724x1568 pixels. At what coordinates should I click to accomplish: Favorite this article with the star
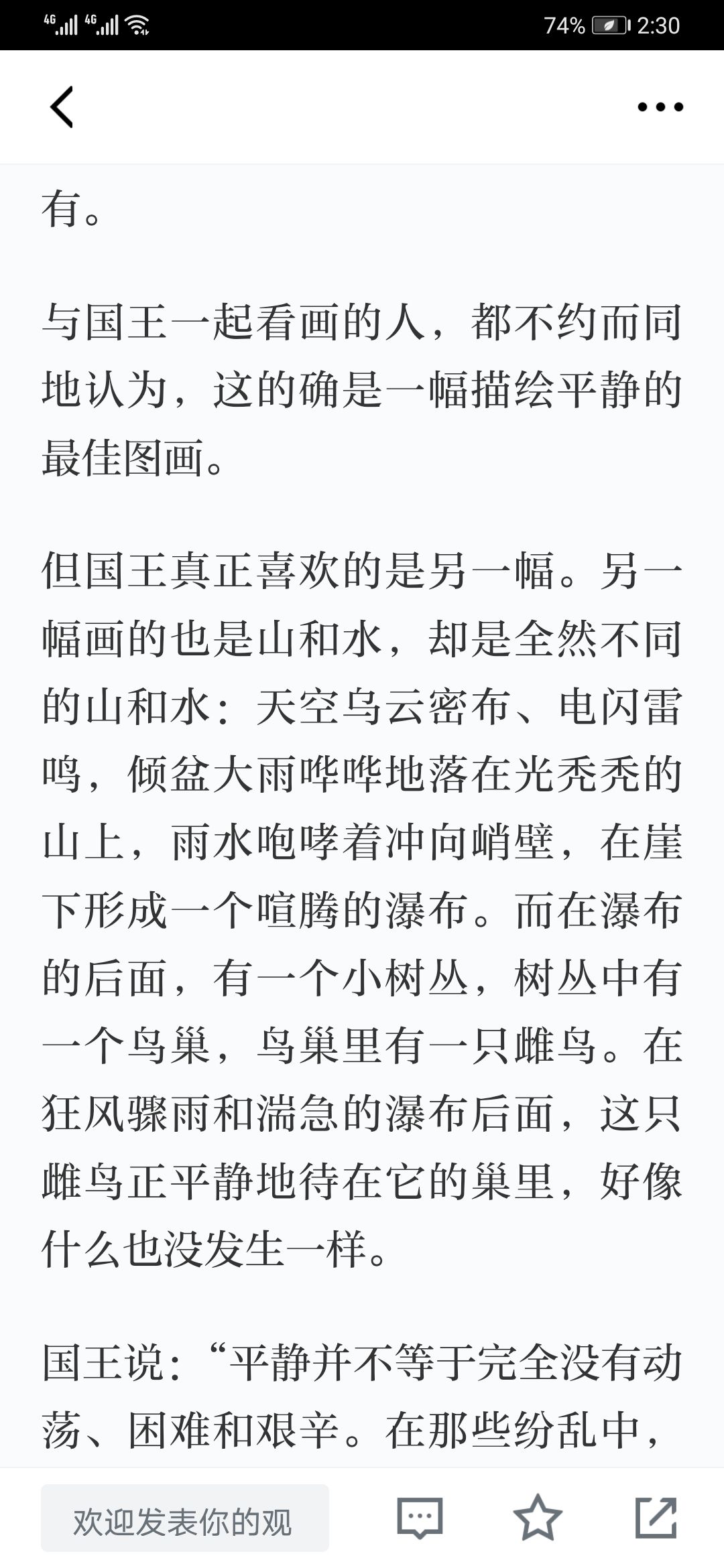click(x=538, y=1517)
